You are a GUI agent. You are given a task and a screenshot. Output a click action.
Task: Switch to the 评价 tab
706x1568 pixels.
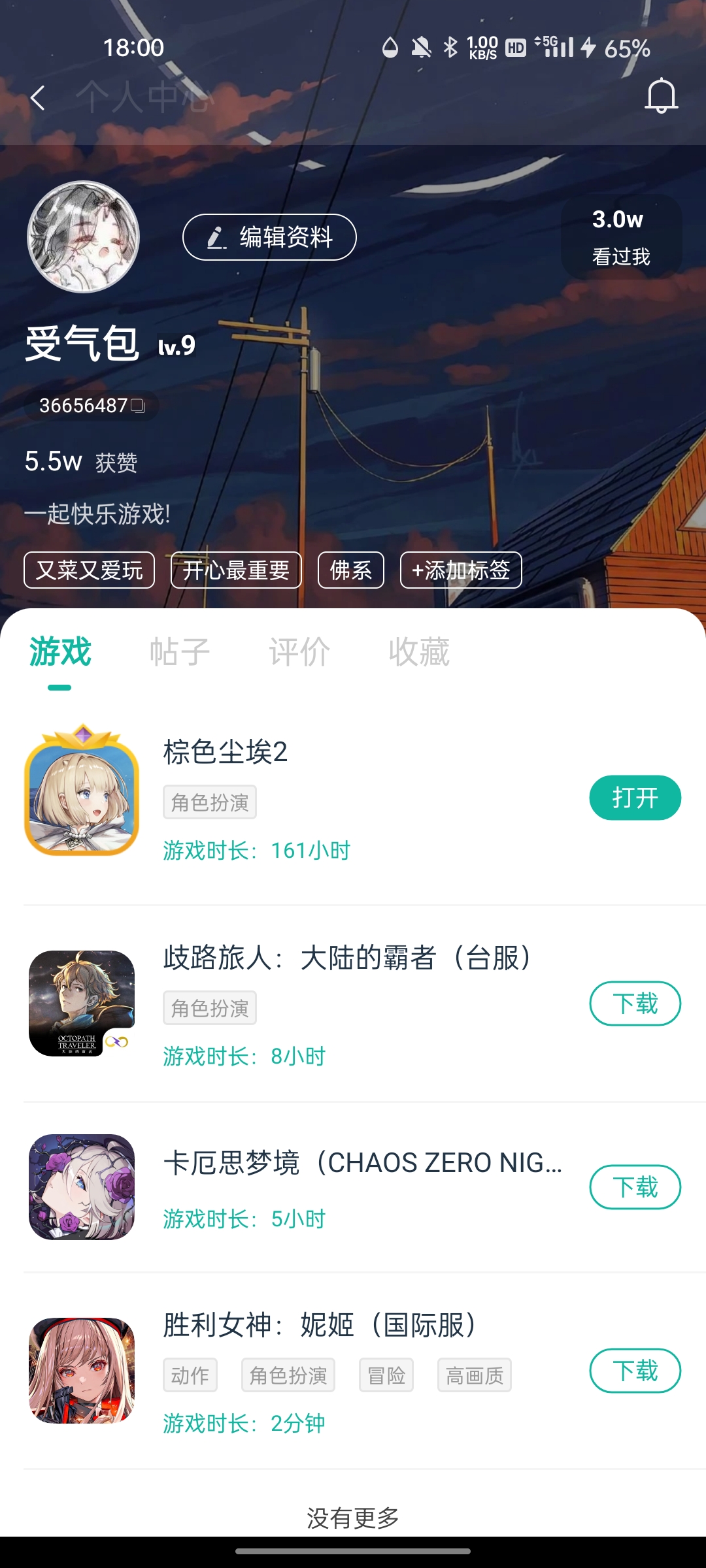pos(299,652)
